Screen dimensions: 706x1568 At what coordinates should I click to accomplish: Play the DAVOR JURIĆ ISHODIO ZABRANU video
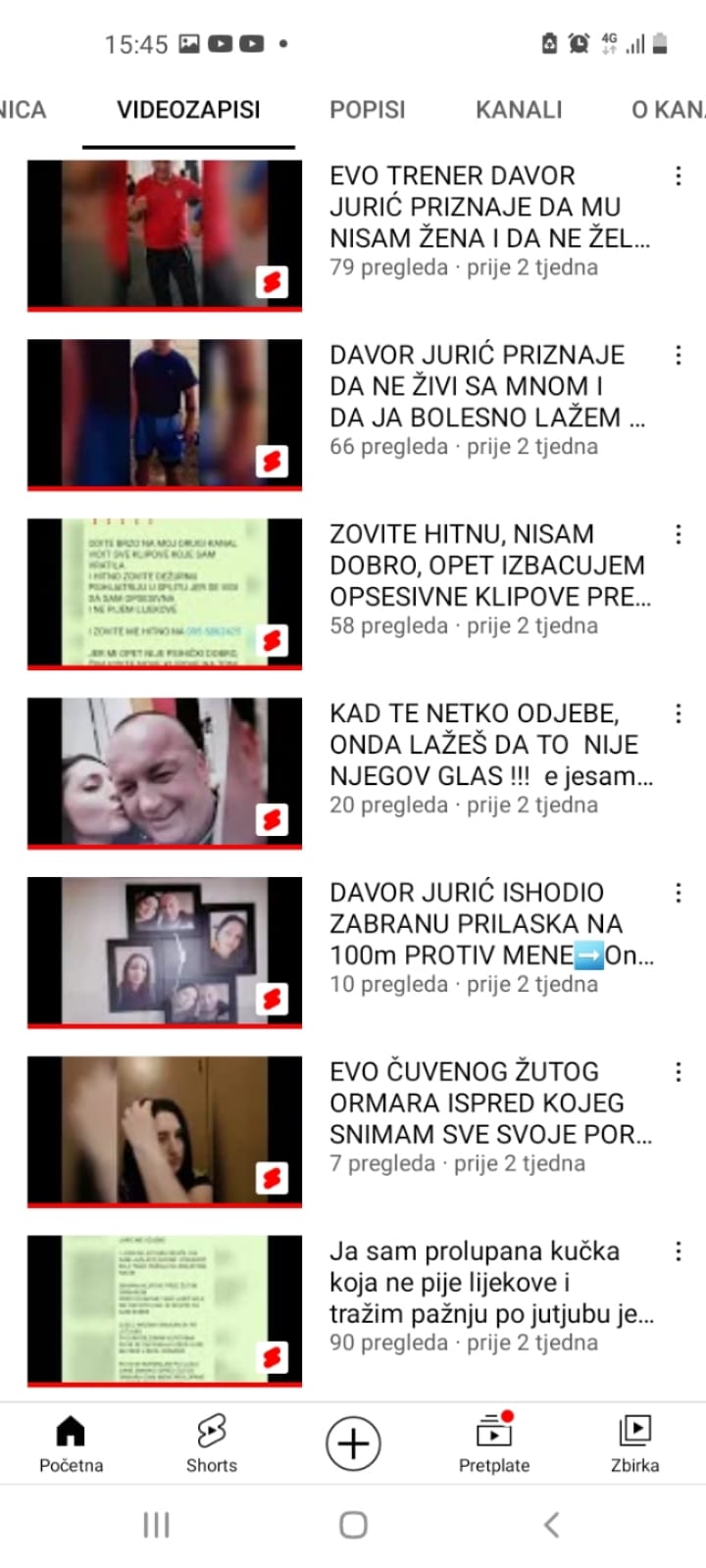tap(165, 952)
